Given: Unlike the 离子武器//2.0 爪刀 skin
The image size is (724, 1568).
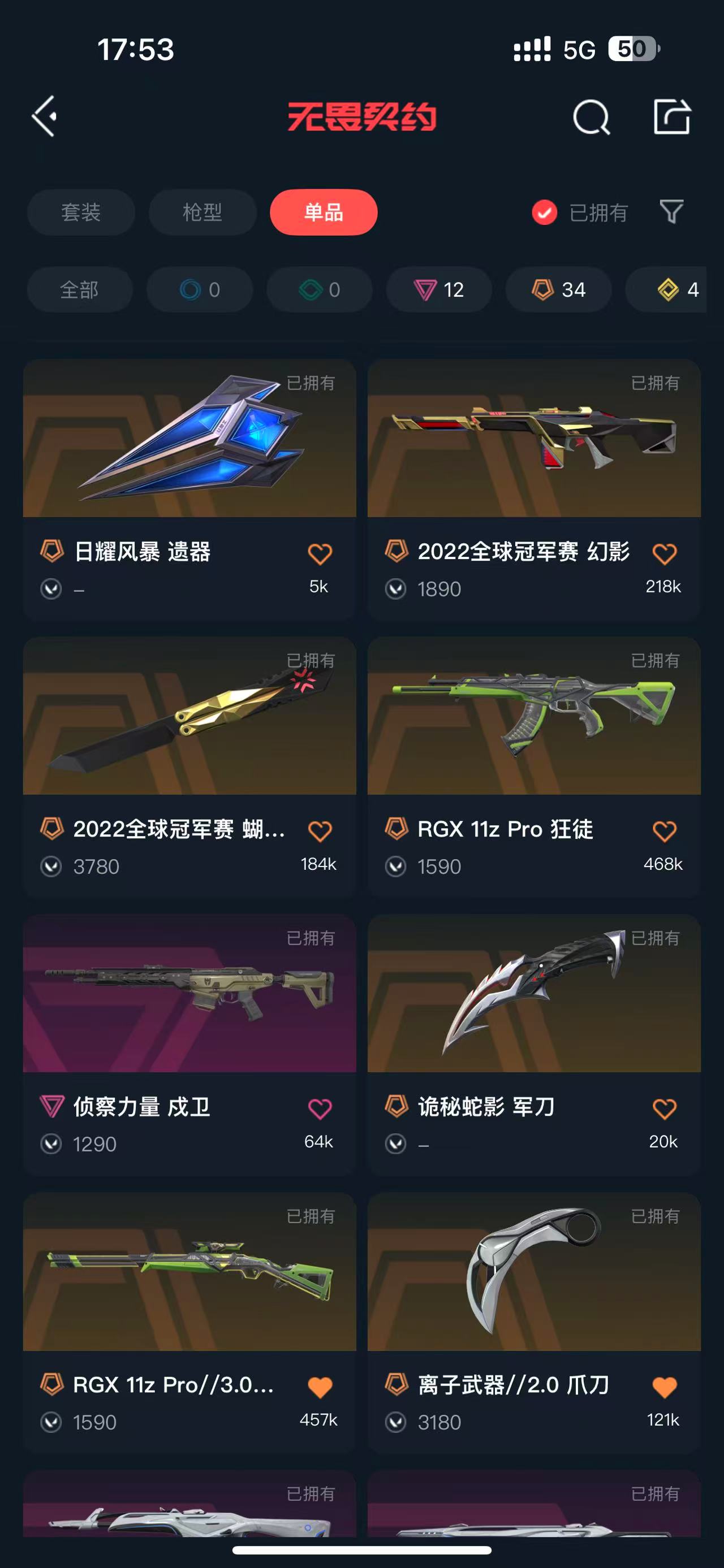Looking at the screenshot, I should tap(663, 1387).
